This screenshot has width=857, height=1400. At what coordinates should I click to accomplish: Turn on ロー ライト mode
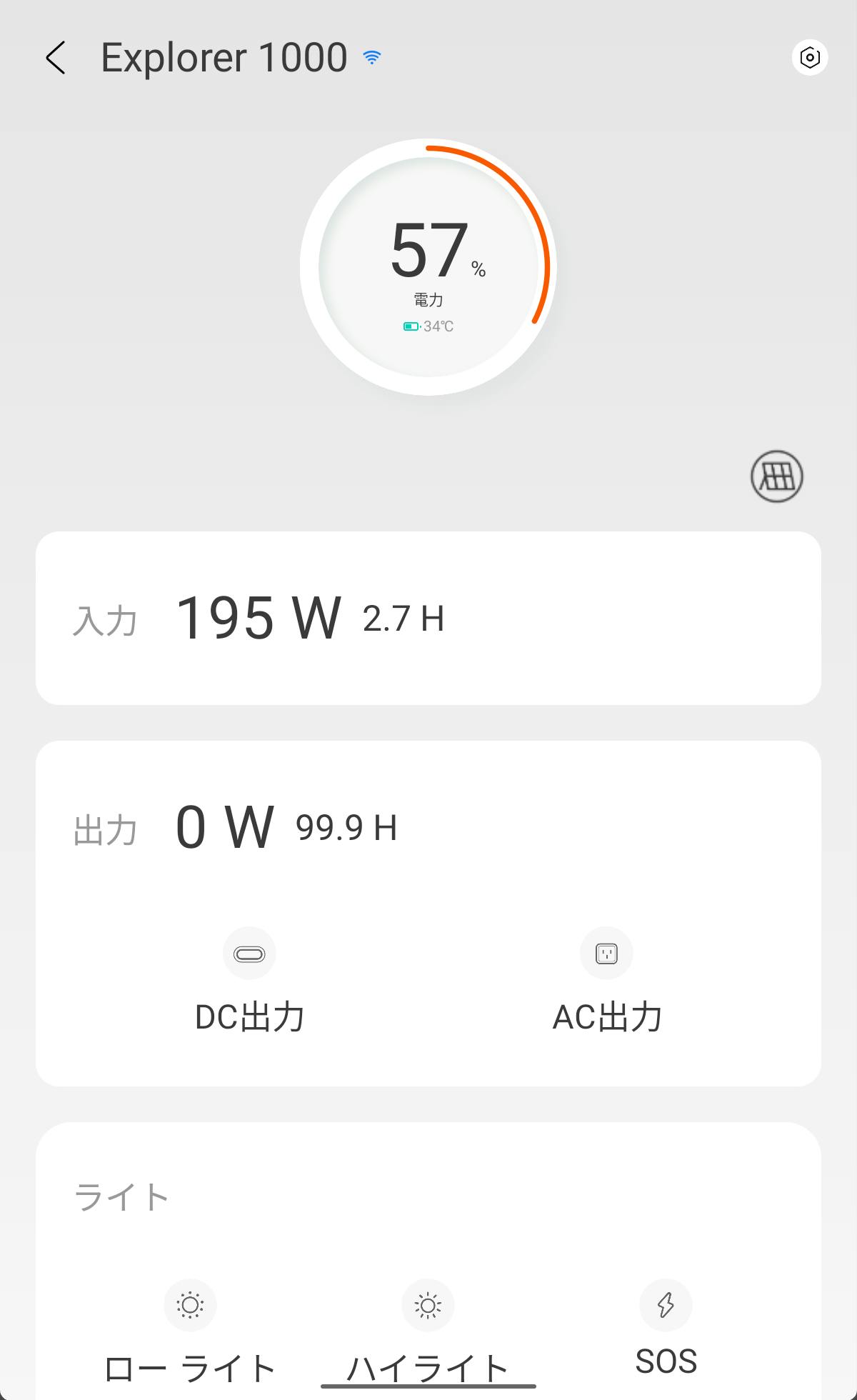(190, 1306)
